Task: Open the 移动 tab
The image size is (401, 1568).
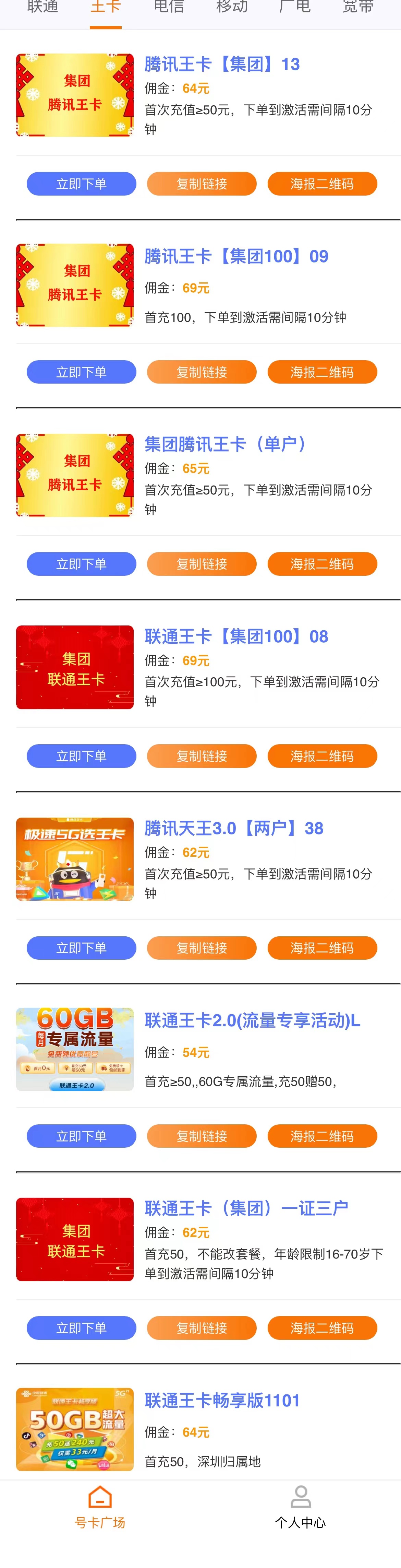Action: pos(232,8)
